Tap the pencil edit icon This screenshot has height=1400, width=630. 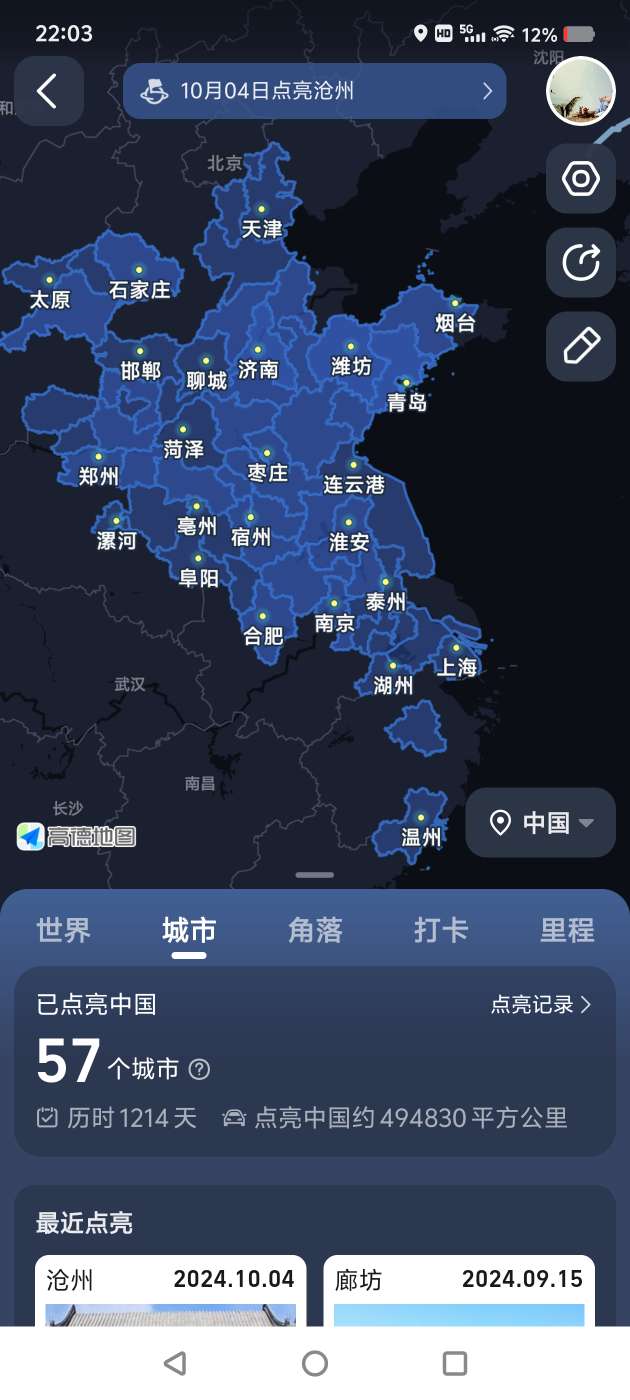click(x=580, y=346)
